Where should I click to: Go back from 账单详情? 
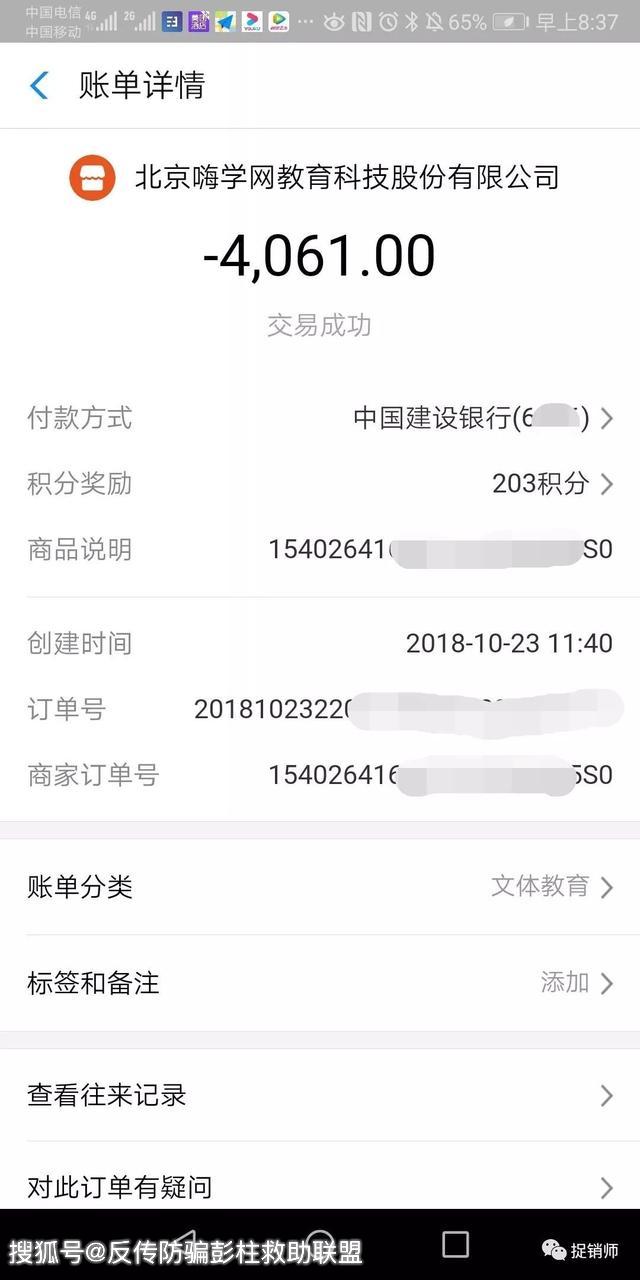(x=39, y=86)
